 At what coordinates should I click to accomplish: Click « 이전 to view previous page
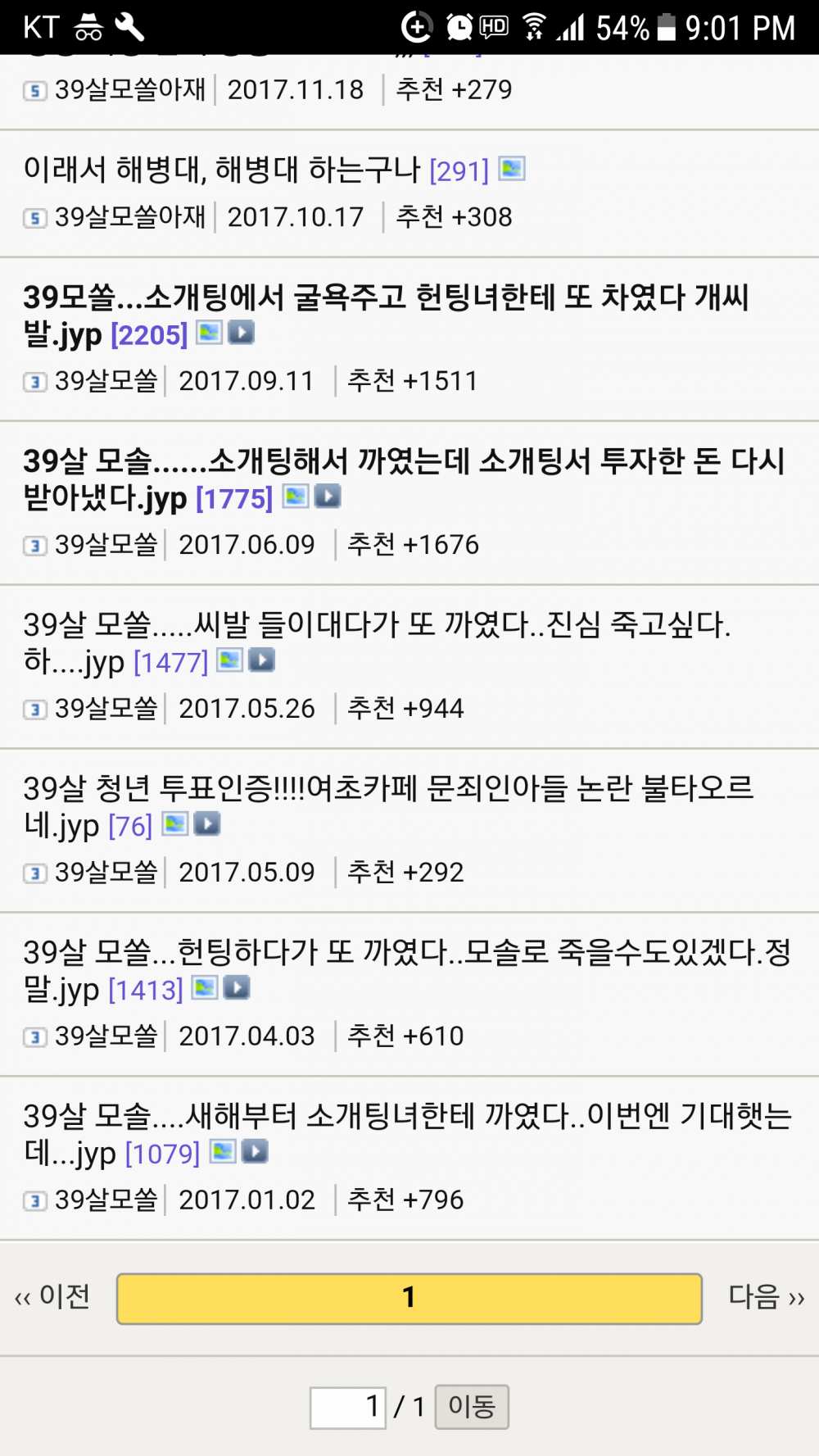click(54, 1297)
